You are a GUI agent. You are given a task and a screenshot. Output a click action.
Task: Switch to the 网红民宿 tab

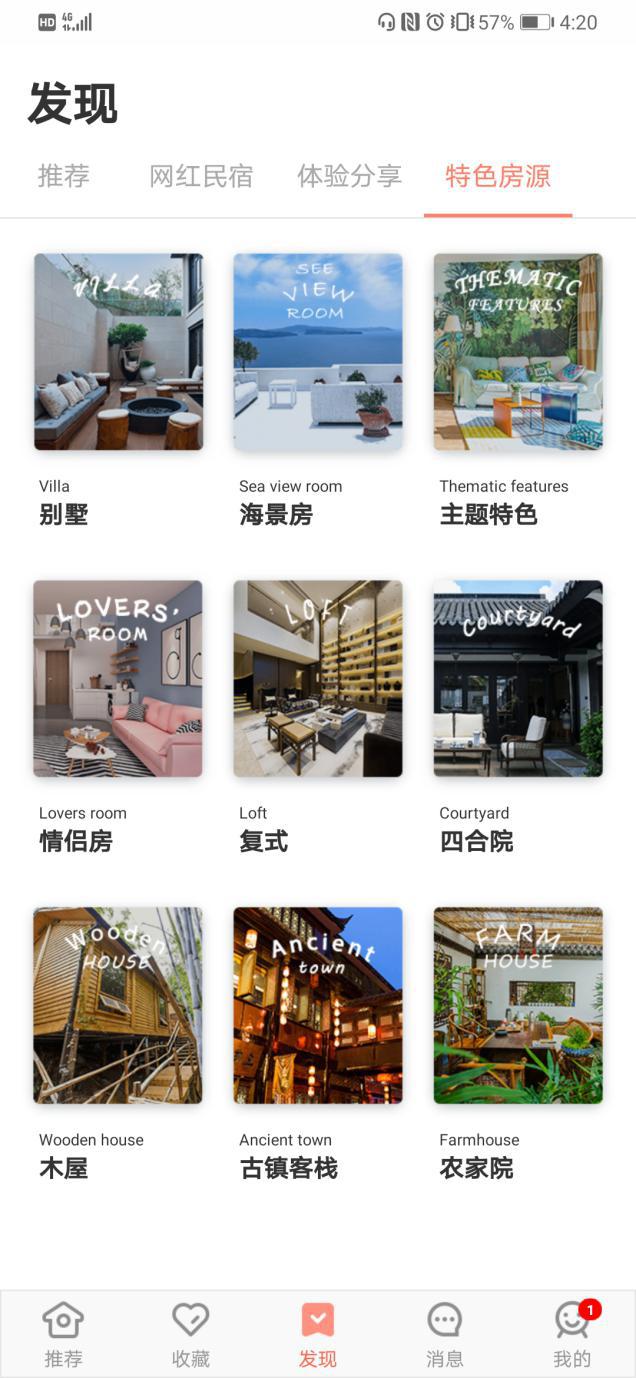tap(201, 177)
